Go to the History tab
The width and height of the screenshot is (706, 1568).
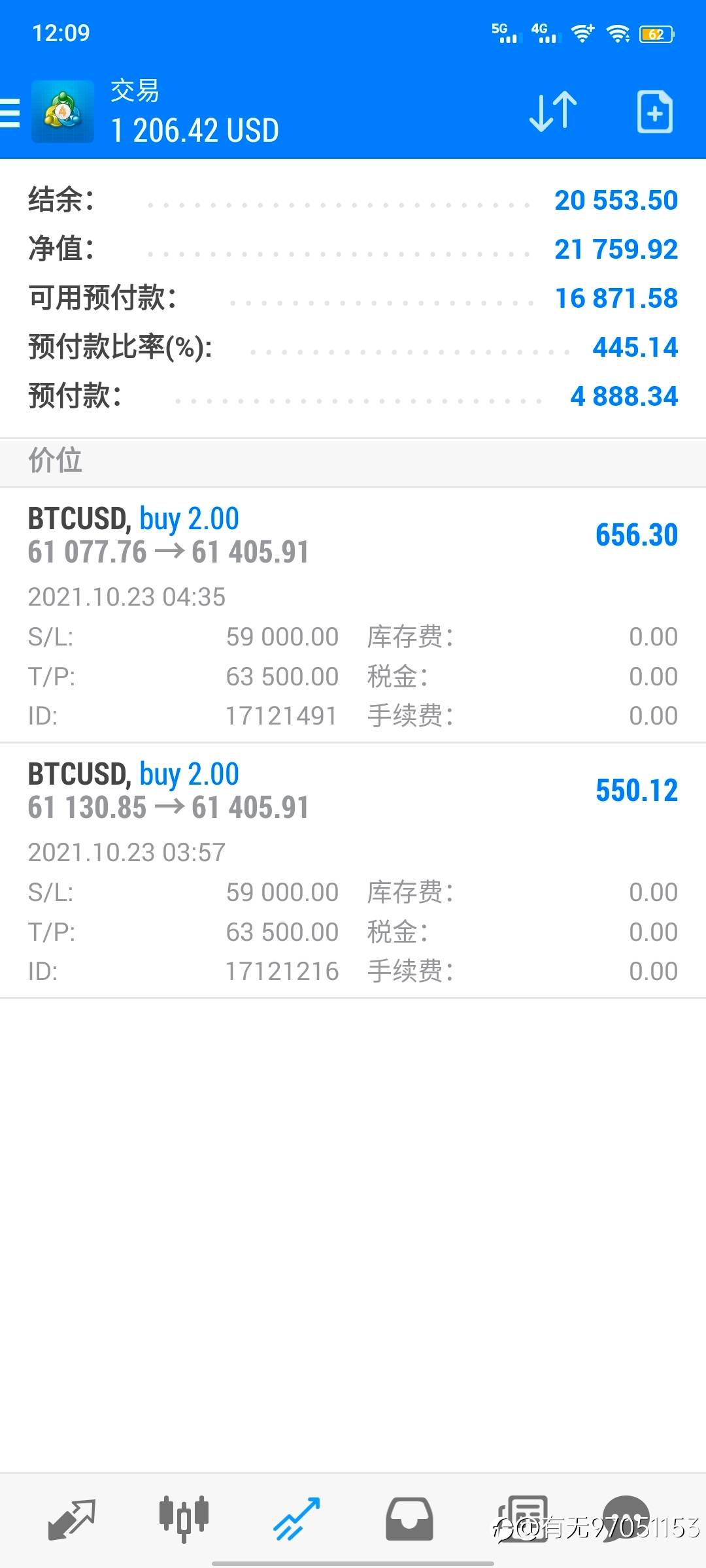(x=409, y=1518)
